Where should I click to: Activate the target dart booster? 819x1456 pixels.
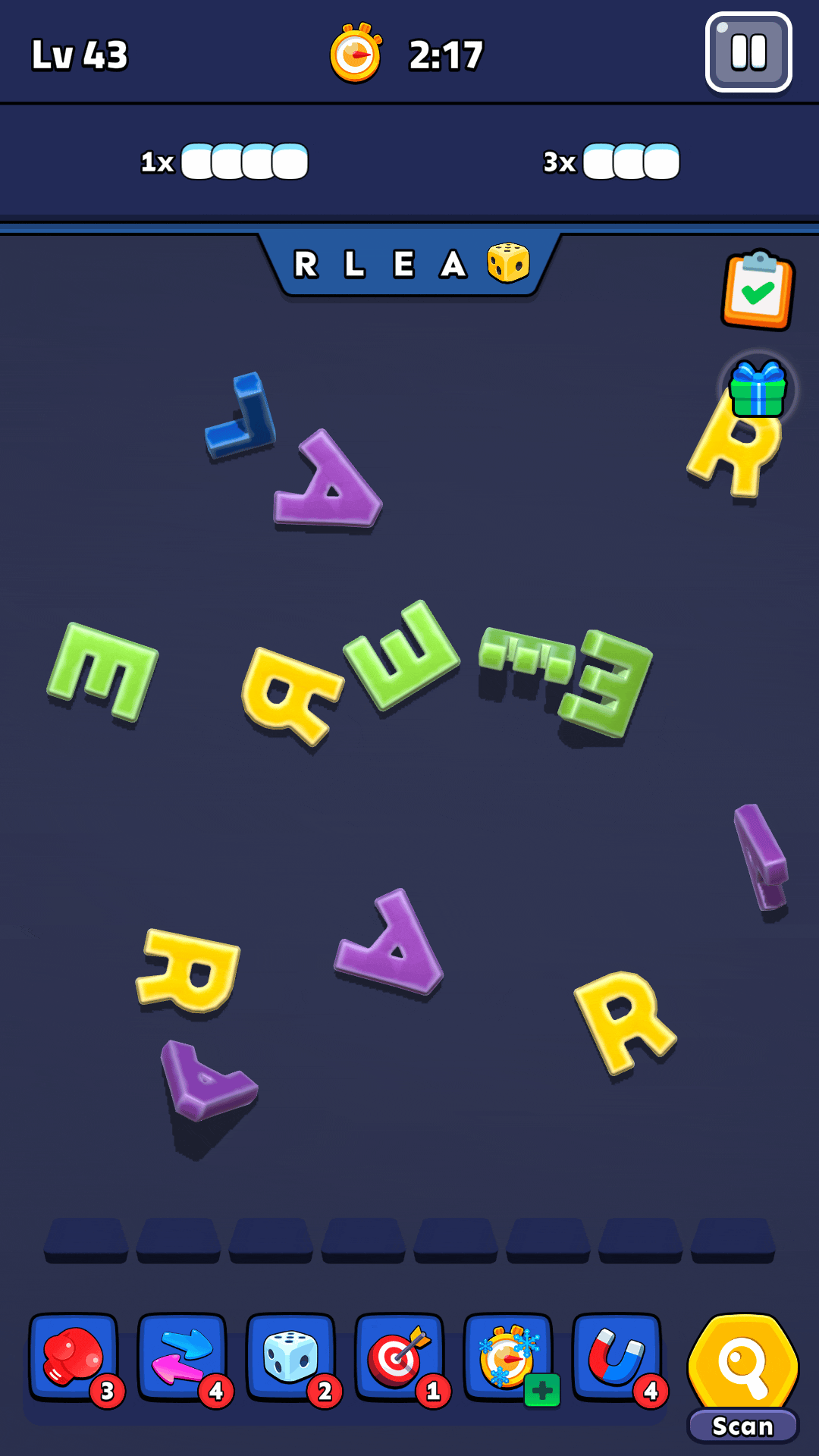[x=399, y=1357]
